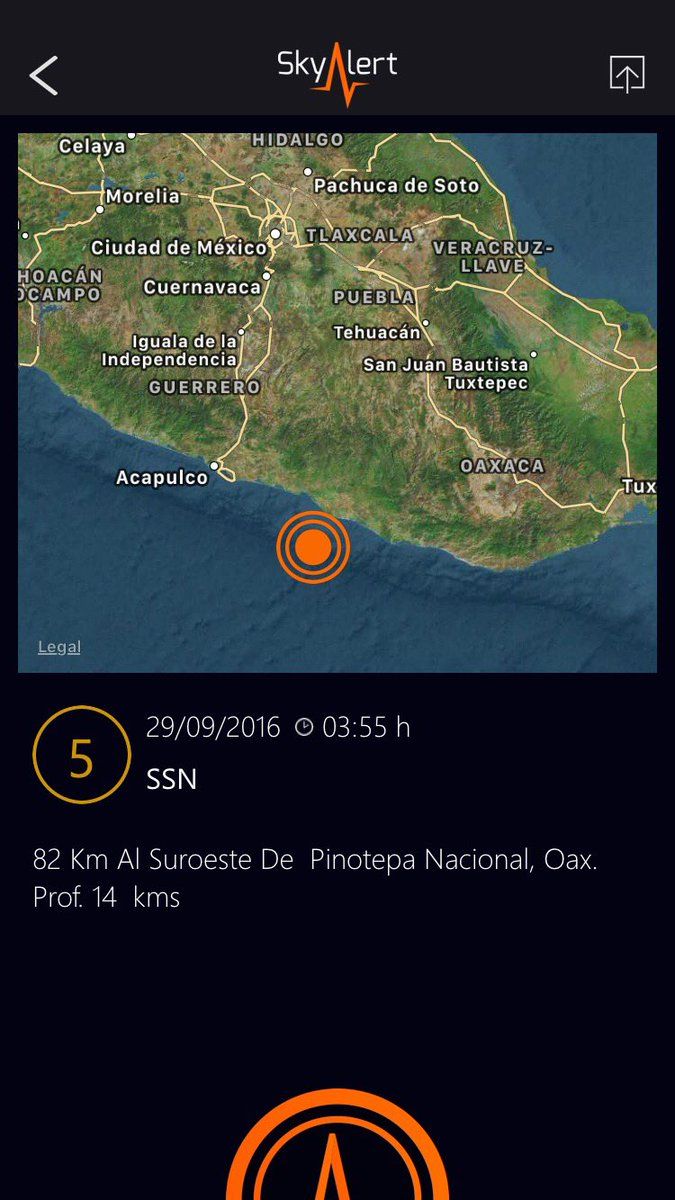Open the Legal link on the map
The width and height of the screenshot is (675, 1200).
(x=59, y=647)
